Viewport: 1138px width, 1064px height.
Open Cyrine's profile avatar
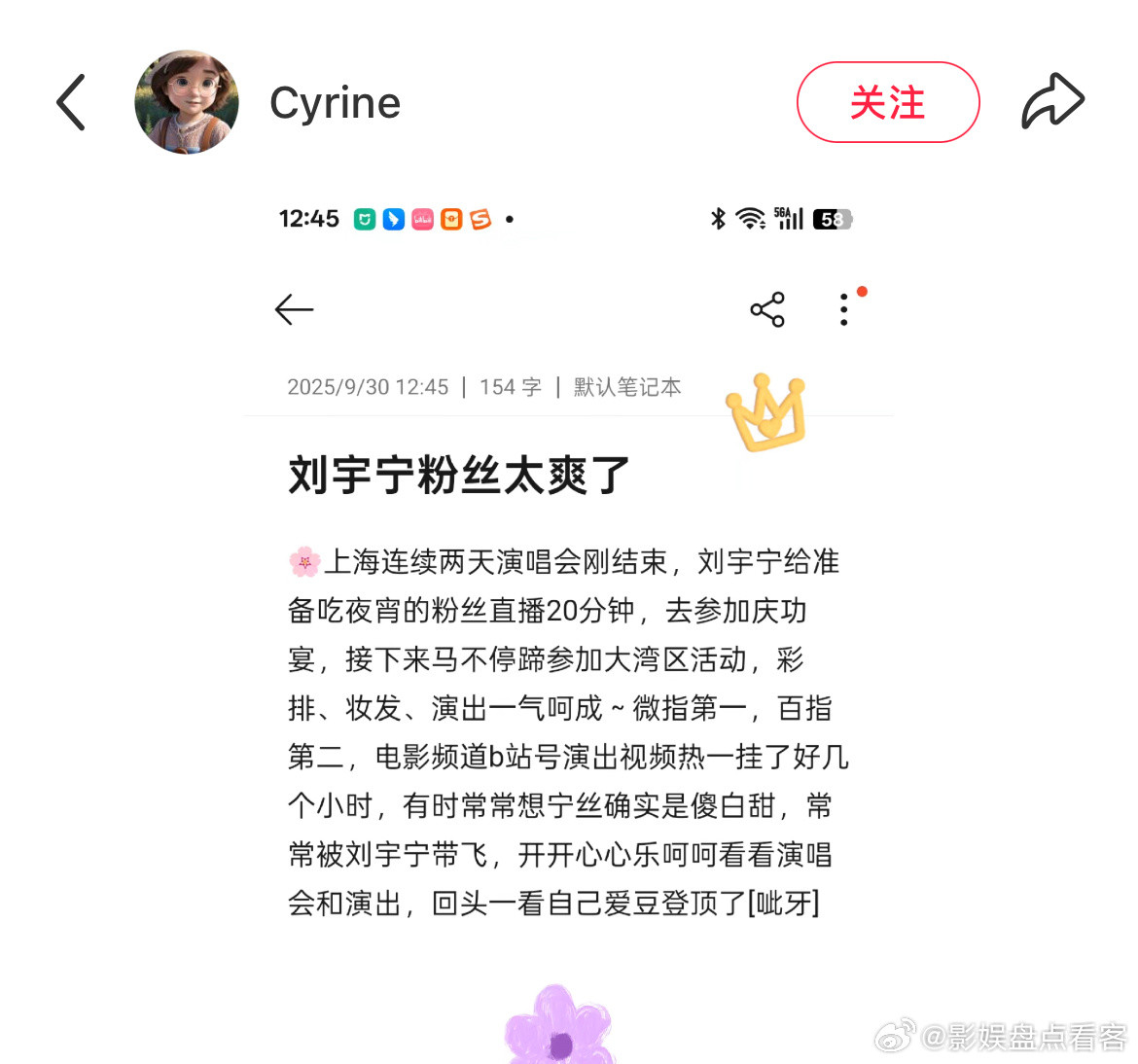(x=187, y=102)
